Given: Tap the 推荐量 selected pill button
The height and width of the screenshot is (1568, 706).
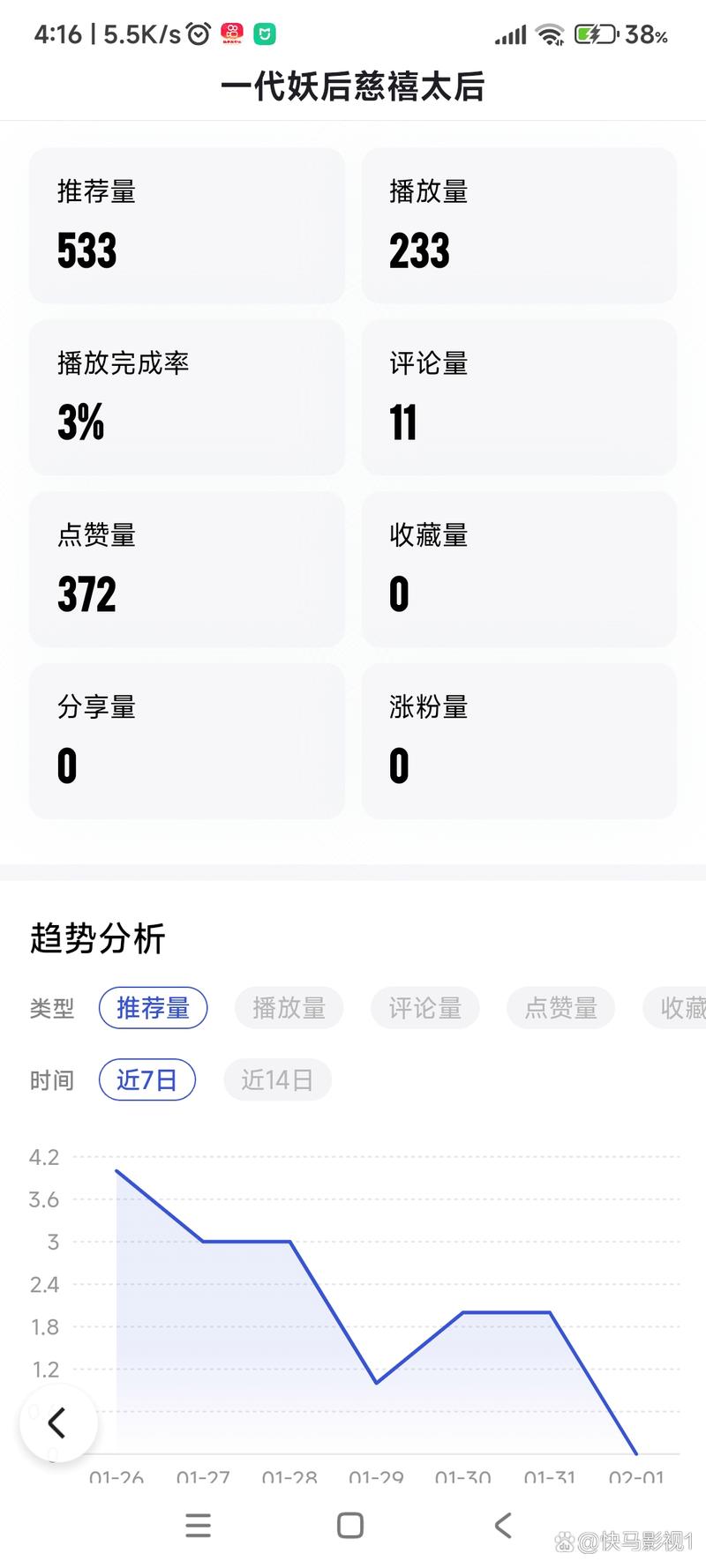Looking at the screenshot, I should point(153,1008).
